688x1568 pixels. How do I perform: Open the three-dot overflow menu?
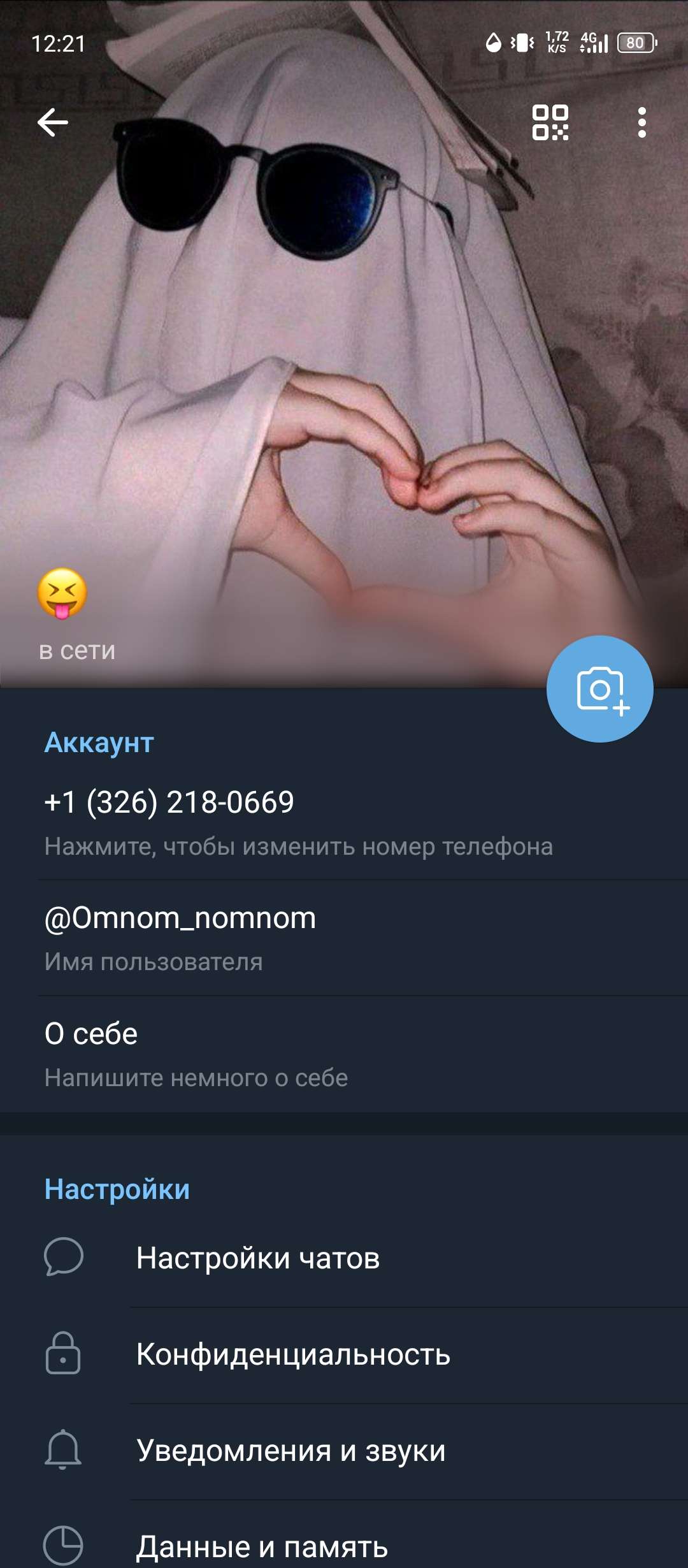[x=641, y=122]
